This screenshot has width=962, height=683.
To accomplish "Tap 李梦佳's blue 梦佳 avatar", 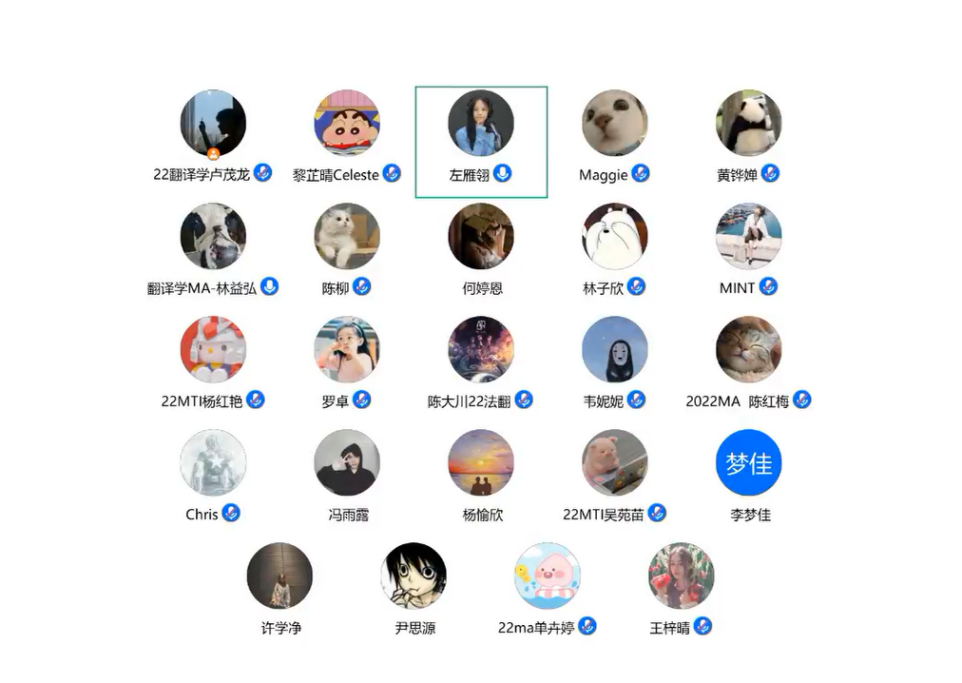I will [748, 463].
